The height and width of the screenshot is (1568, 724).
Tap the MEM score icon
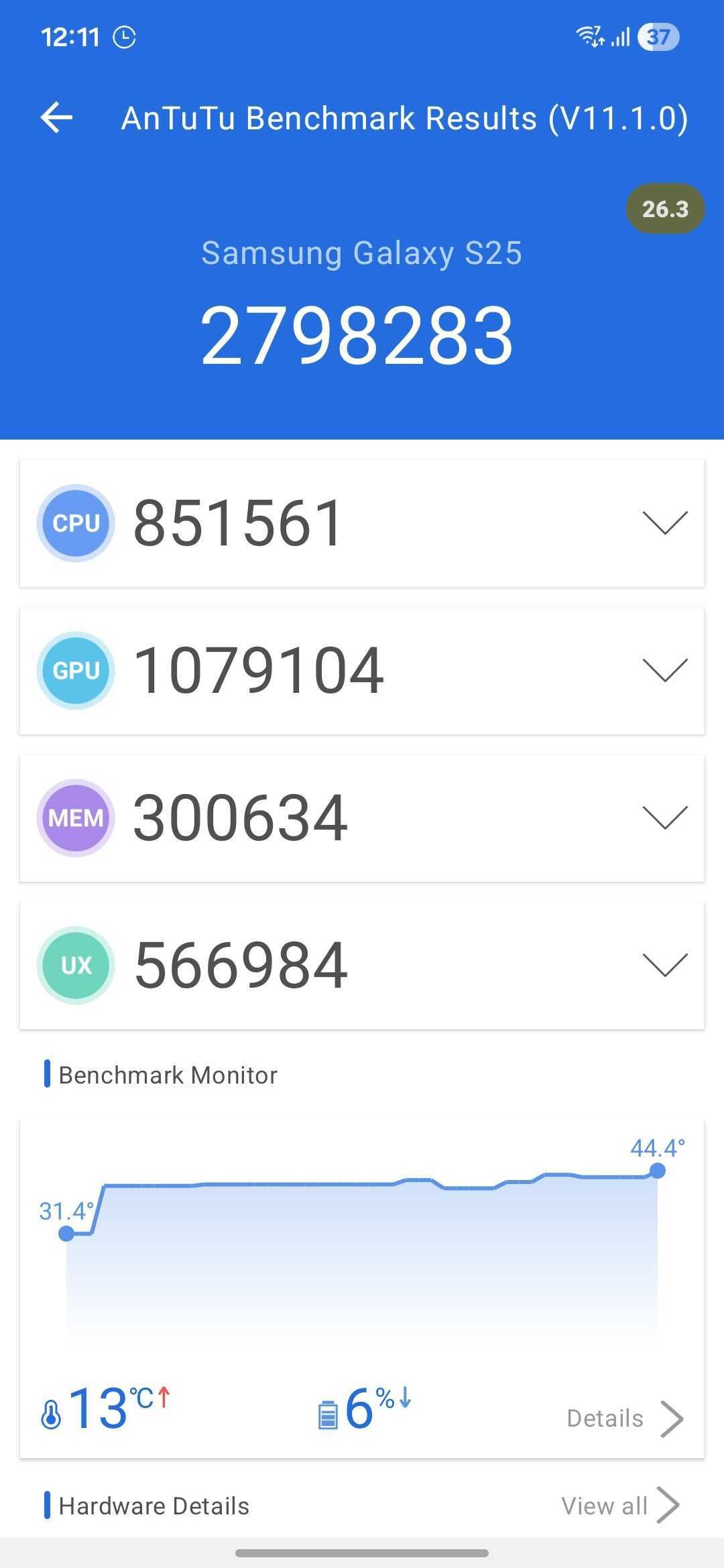[75, 818]
